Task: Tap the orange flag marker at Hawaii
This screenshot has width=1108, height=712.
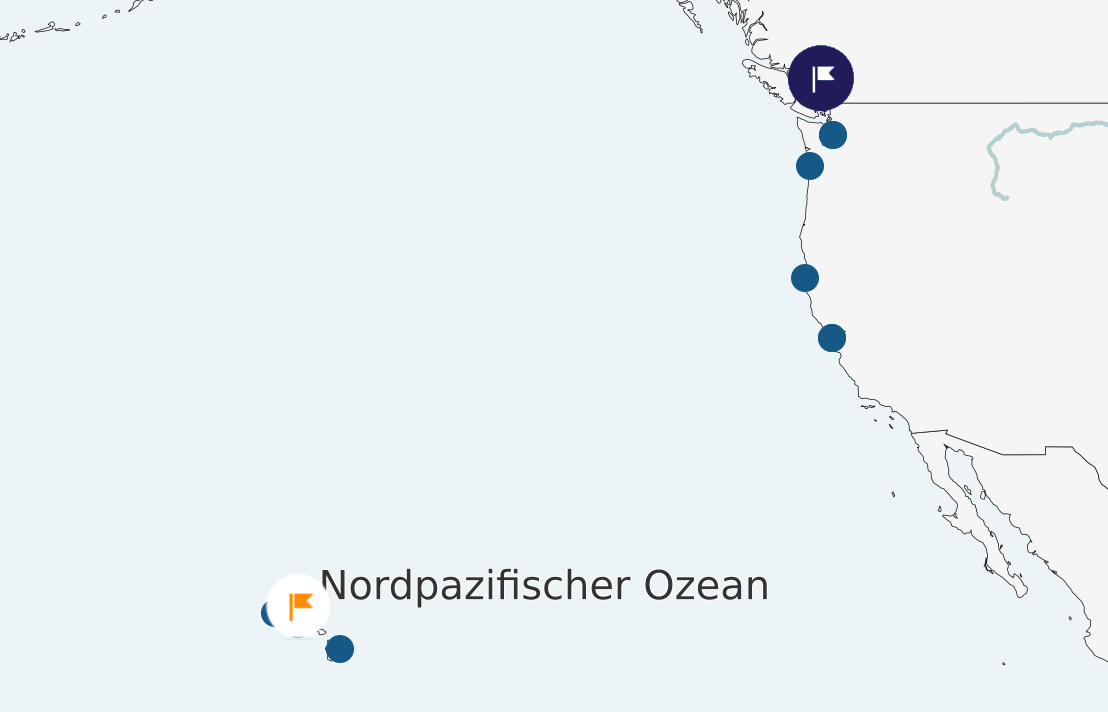Action: pyautogui.click(x=298, y=606)
